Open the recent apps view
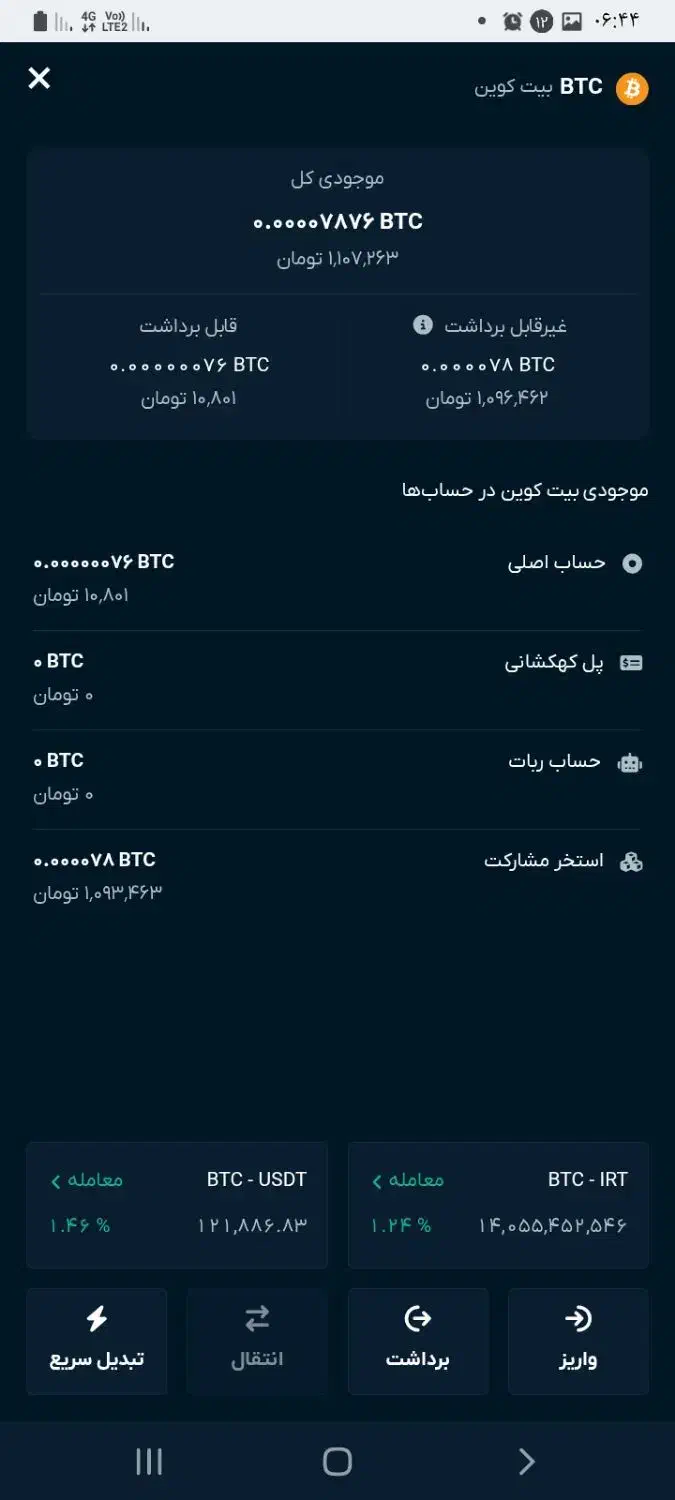Viewport: 675px width, 1500px height. click(x=149, y=1462)
